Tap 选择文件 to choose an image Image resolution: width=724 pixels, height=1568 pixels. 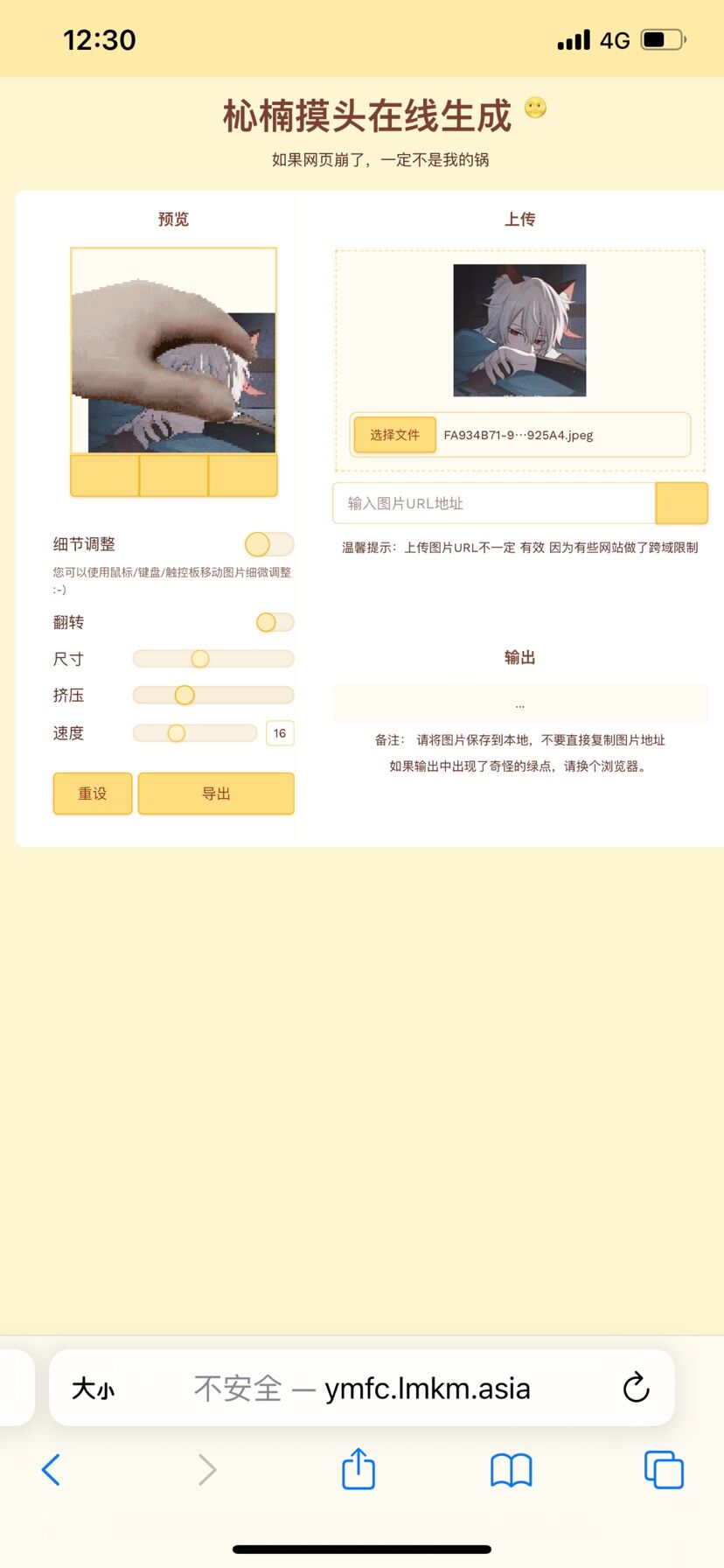point(394,435)
